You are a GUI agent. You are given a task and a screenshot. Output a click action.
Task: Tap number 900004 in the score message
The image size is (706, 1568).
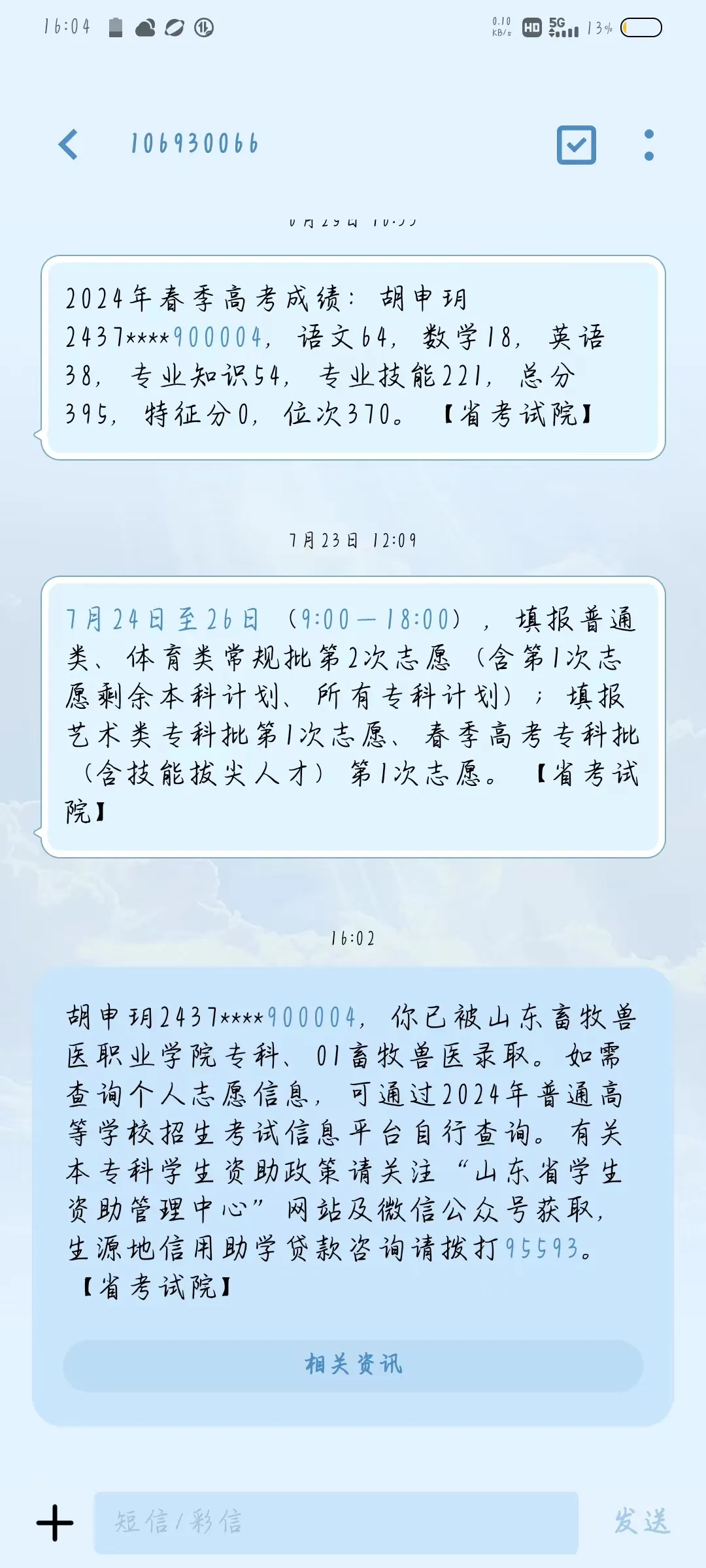coord(217,338)
